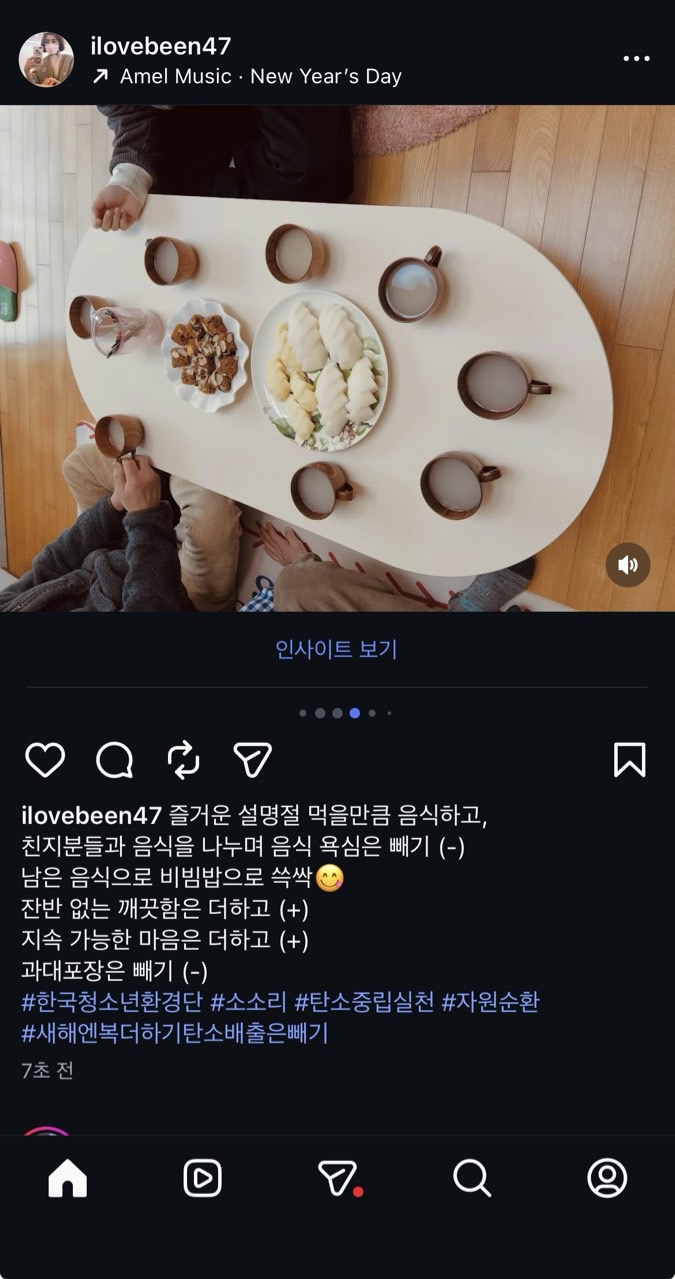Viewport: 675px width, 1279px height.
Task: Open the post's three-dot options menu
Action: click(636, 59)
